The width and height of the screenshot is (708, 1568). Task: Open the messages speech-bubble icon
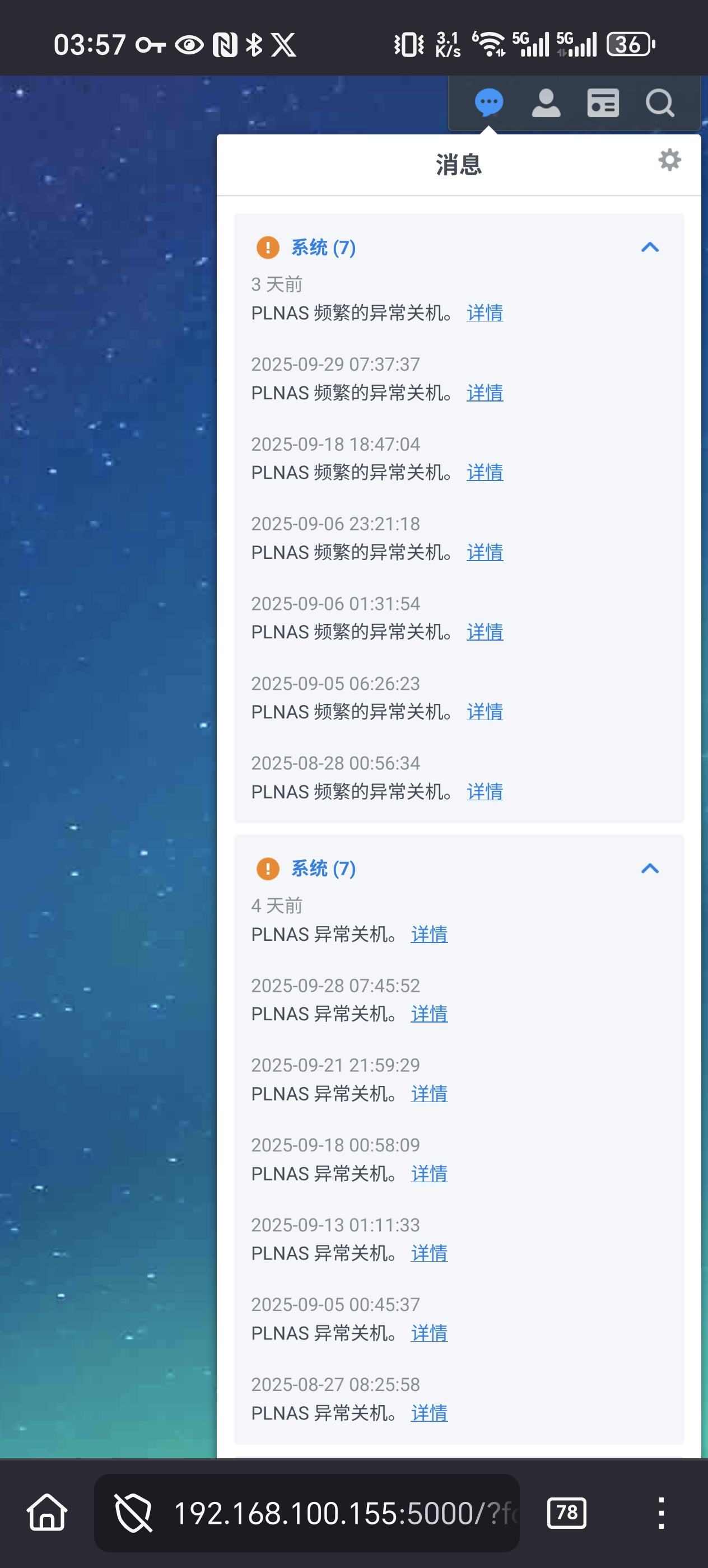(x=488, y=102)
